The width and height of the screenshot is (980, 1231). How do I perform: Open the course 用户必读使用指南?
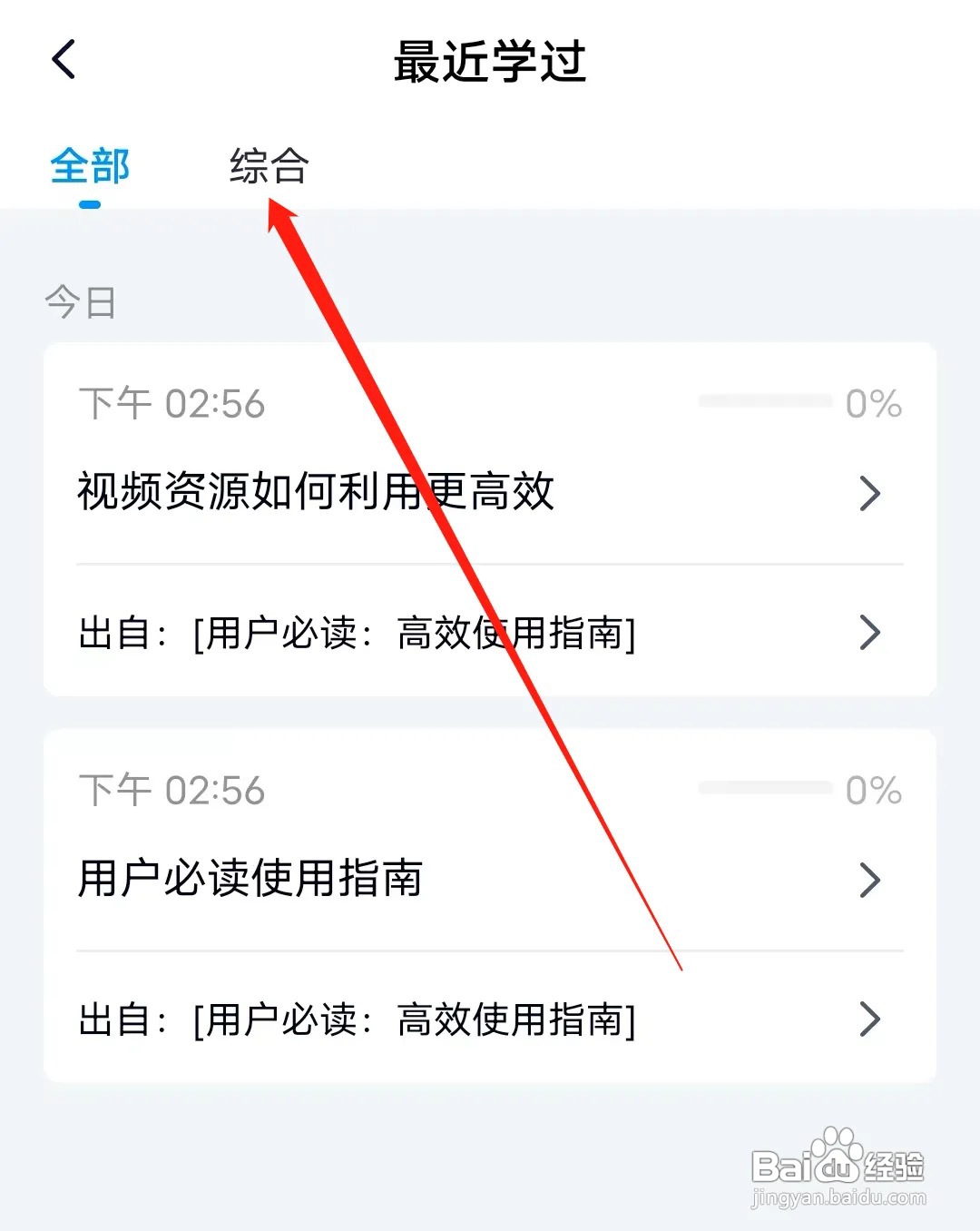tap(250, 879)
